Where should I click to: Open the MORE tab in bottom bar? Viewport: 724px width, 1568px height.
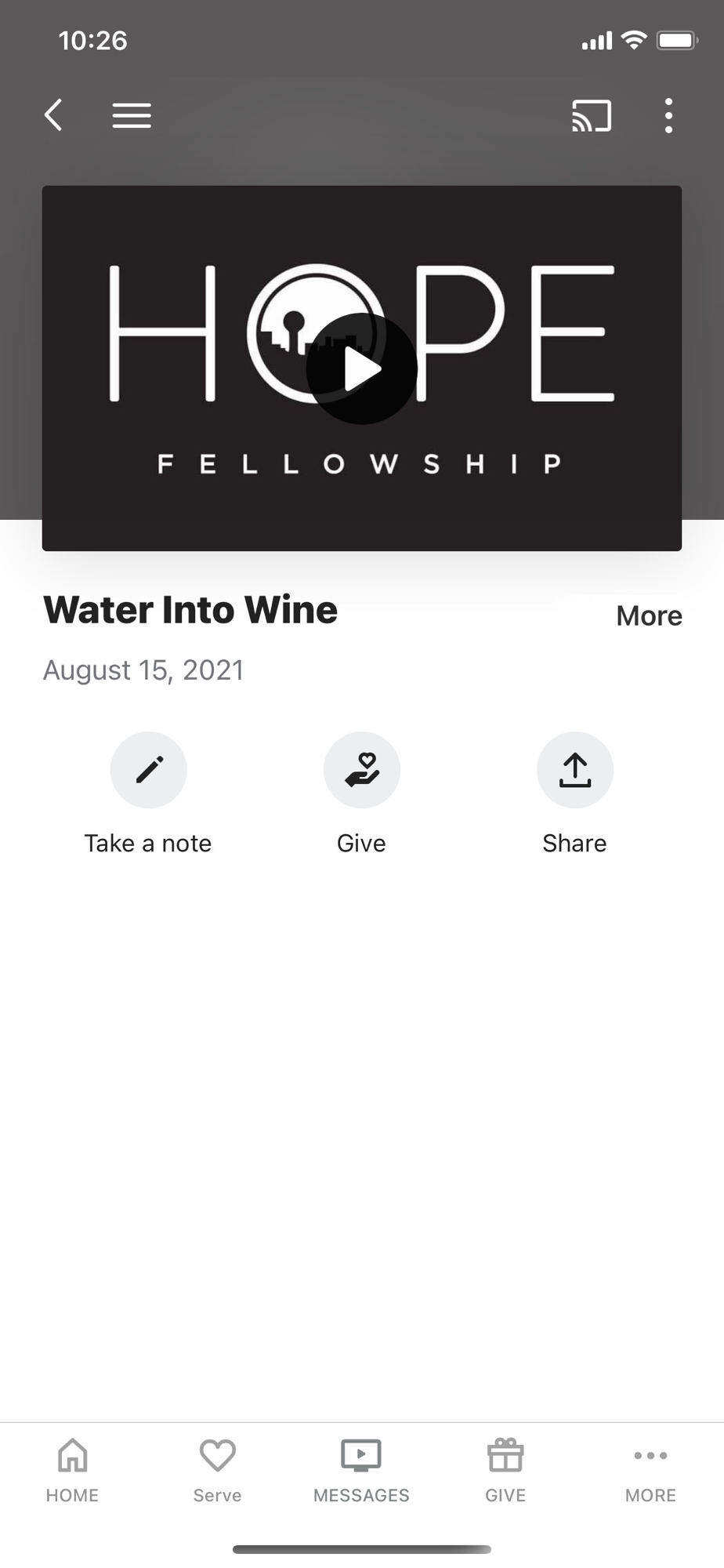(x=650, y=1471)
